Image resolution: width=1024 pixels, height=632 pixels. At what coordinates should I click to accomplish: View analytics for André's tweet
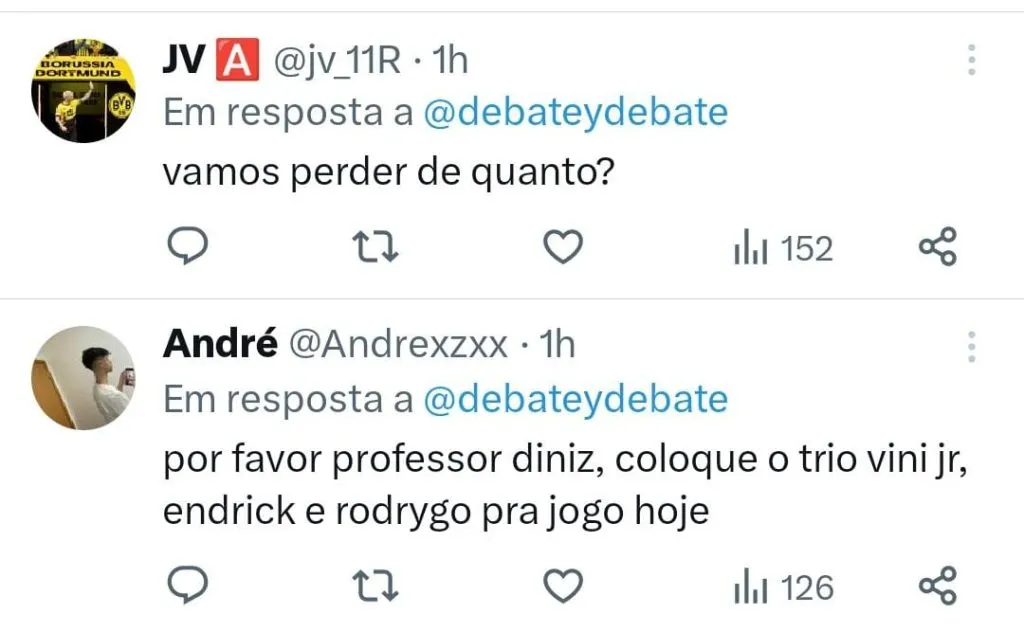(782, 587)
